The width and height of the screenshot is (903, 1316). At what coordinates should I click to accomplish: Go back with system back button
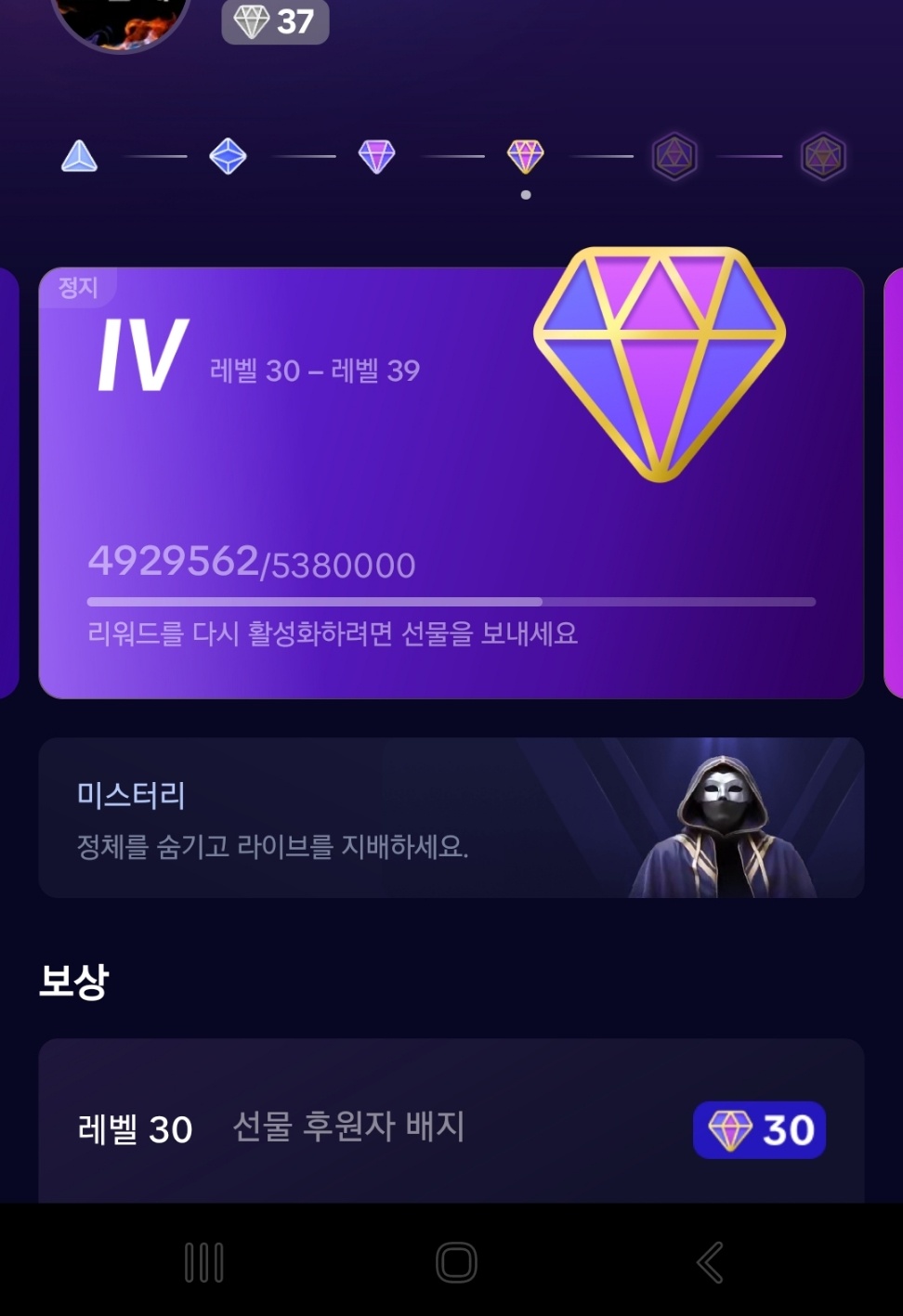coord(710,1262)
